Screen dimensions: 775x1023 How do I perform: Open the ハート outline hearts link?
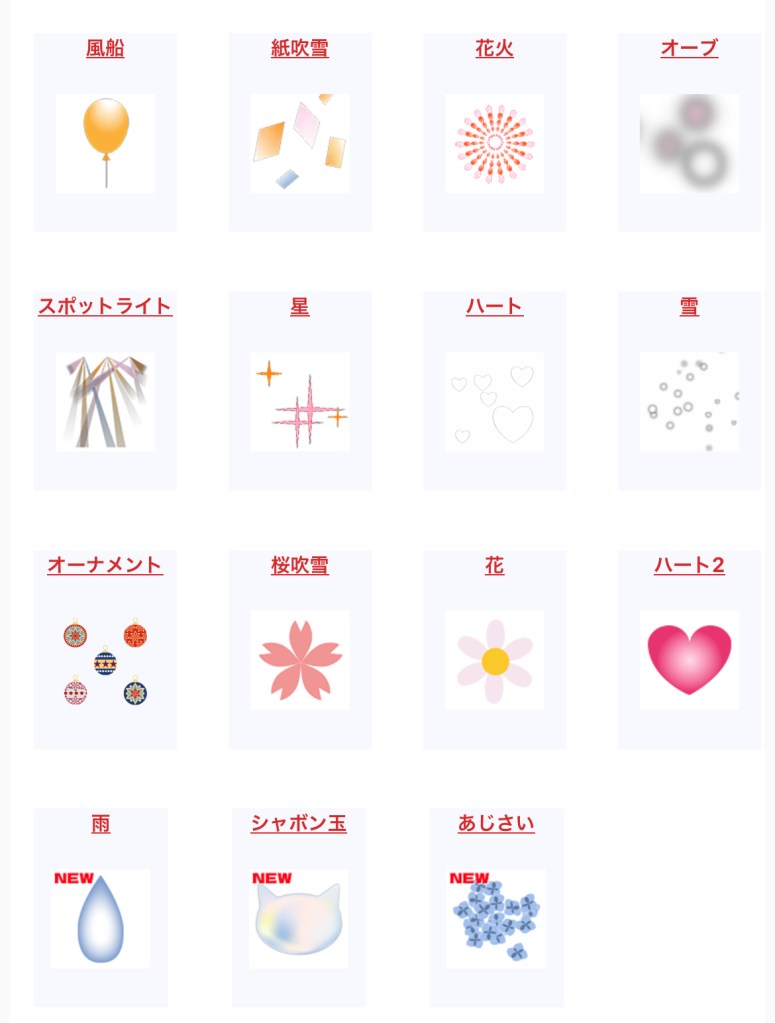[x=494, y=306]
